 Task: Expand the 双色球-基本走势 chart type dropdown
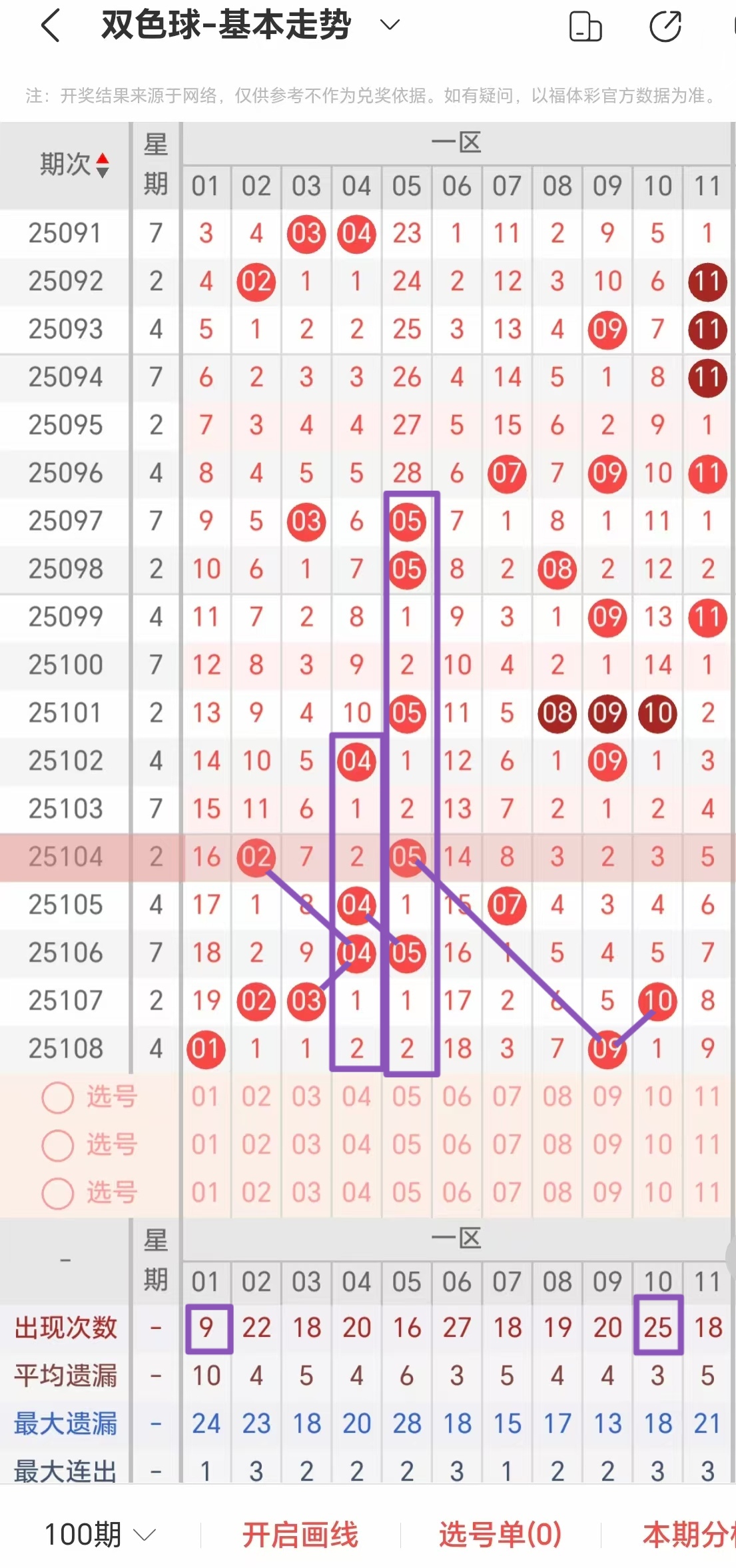[389, 26]
